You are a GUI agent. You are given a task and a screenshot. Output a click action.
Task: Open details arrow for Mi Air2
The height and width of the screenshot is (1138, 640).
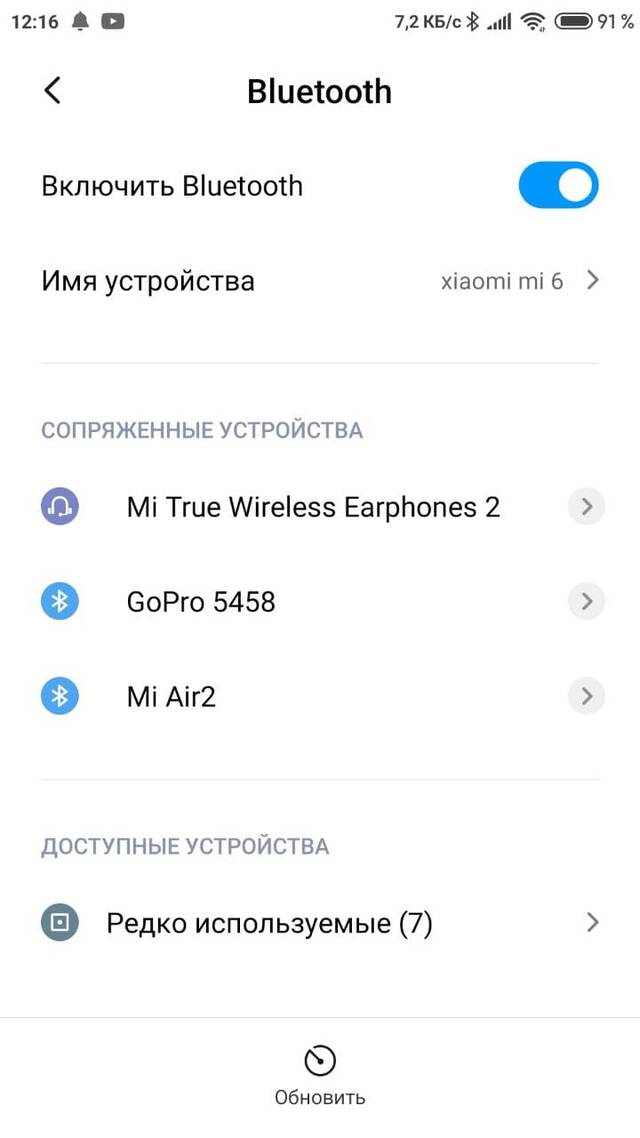click(x=586, y=697)
